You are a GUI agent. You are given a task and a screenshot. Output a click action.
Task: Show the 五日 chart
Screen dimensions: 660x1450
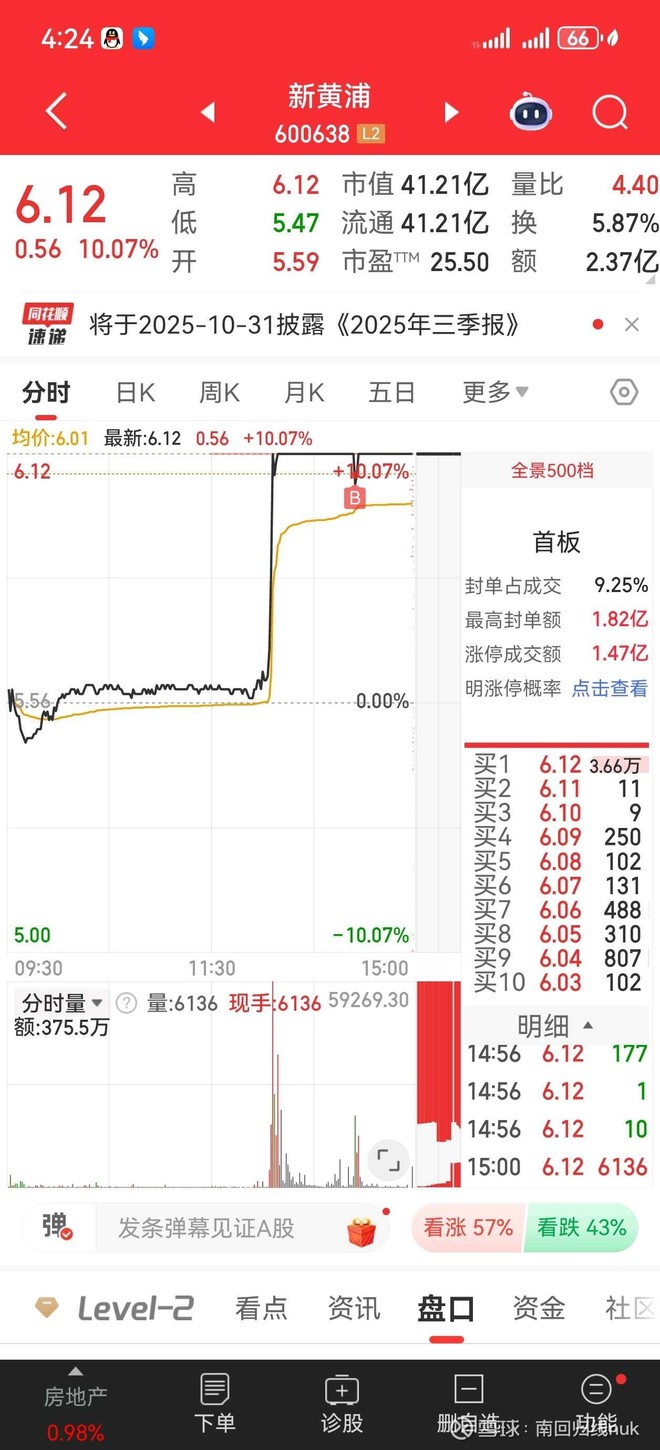pyautogui.click(x=391, y=392)
